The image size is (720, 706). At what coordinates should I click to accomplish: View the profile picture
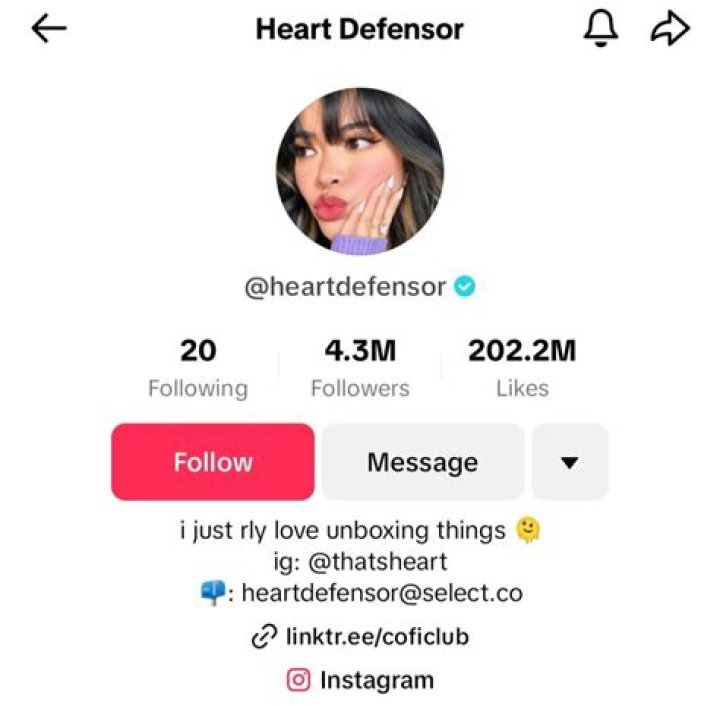click(359, 171)
